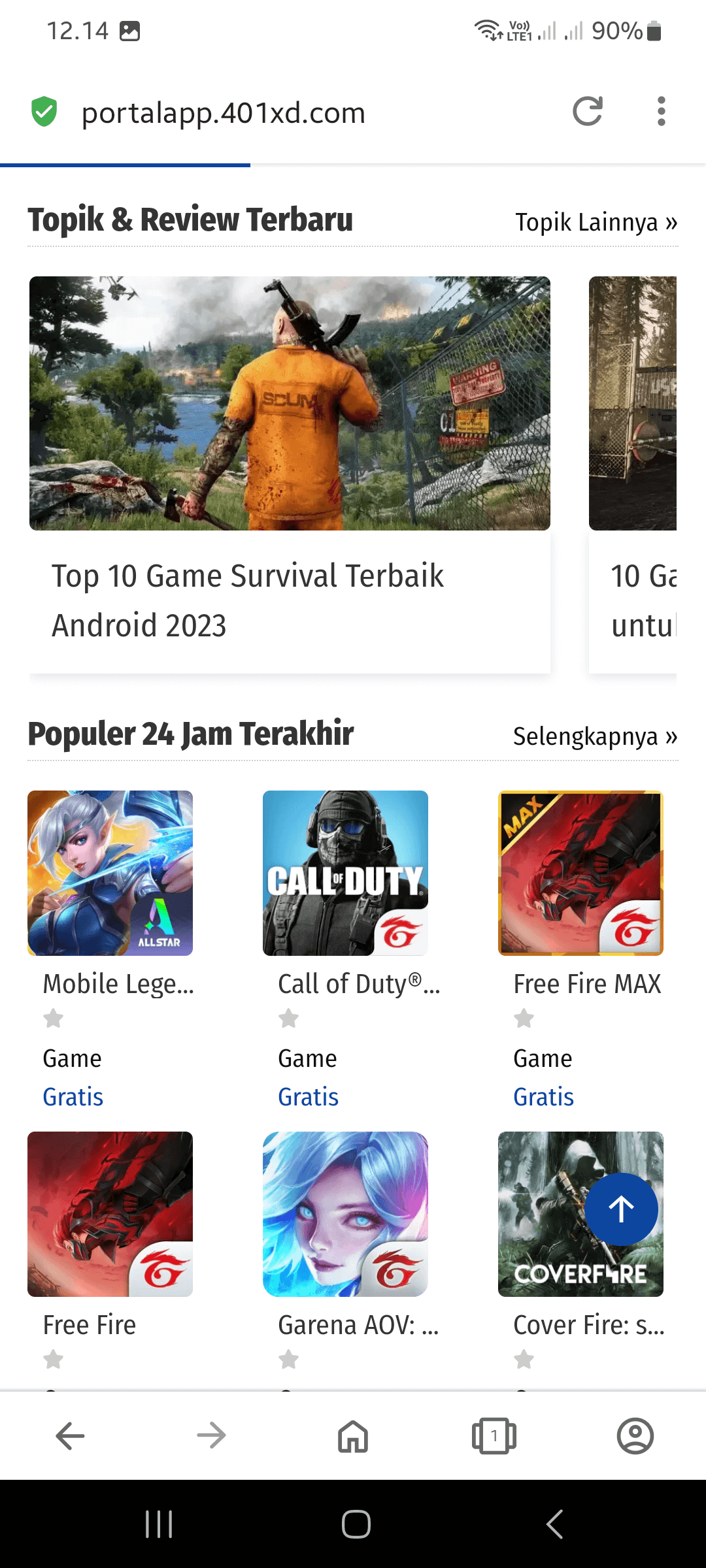Open the site security shield icon
The width and height of the screenshot is (706, 1568).
[44, 112]
